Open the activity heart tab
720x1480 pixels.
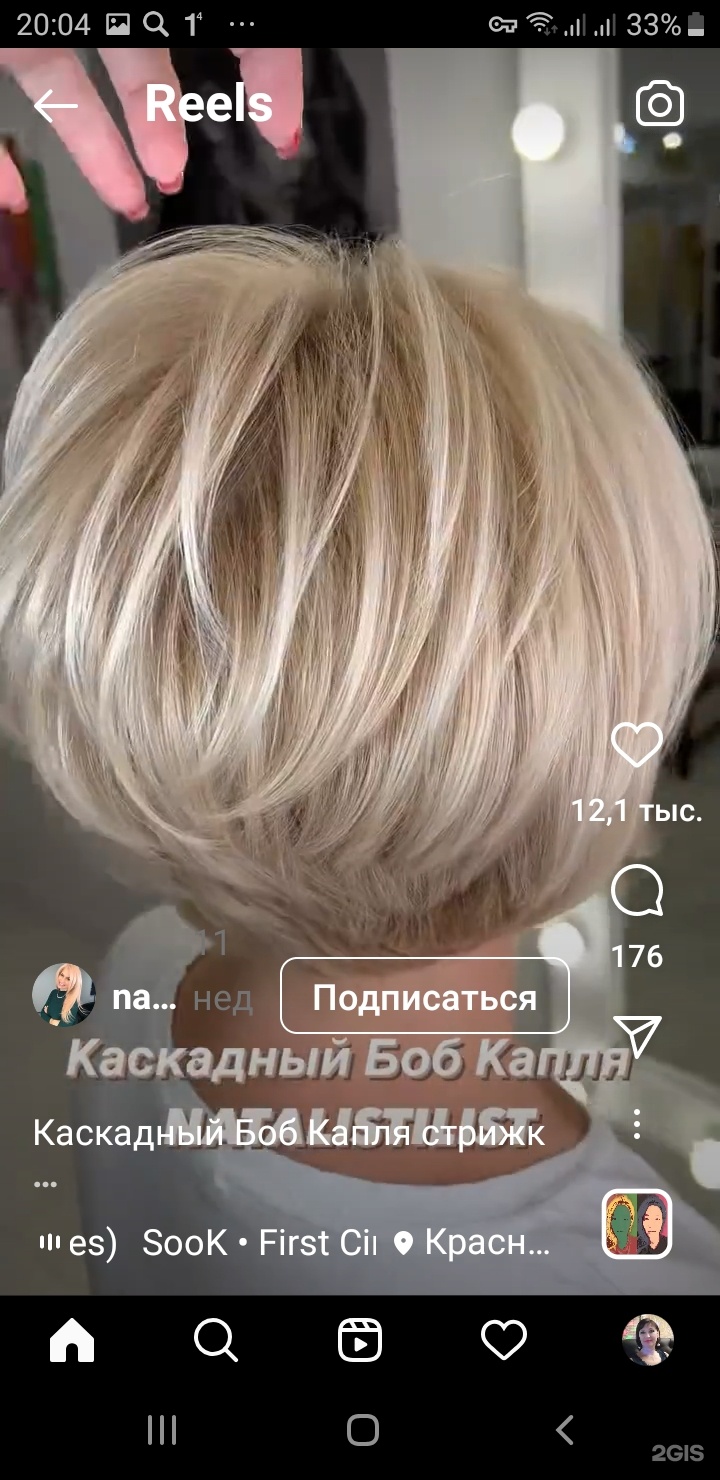(504, 1340)
